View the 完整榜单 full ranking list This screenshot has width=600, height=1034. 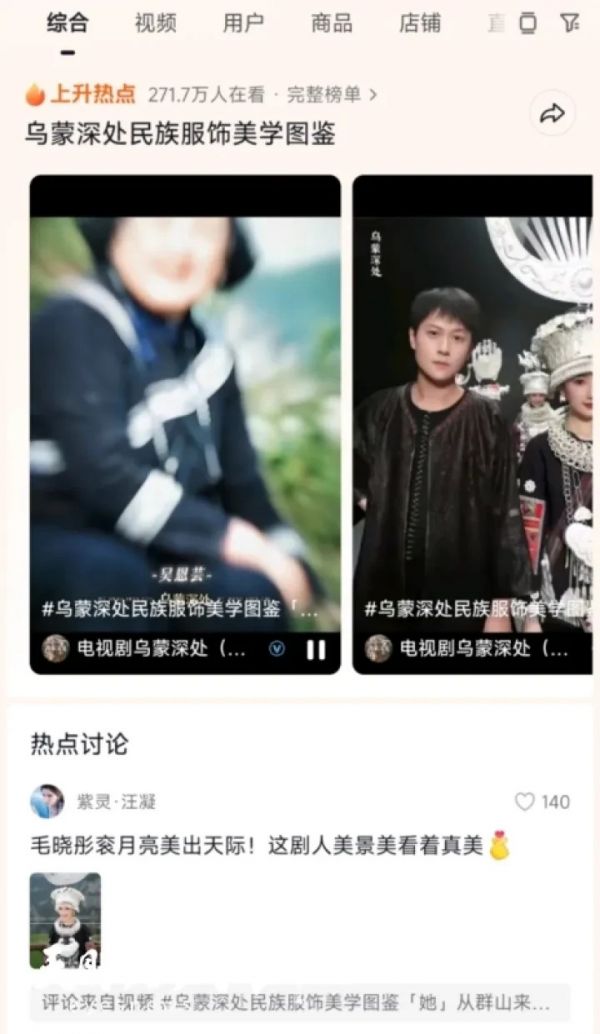[331, 95]
